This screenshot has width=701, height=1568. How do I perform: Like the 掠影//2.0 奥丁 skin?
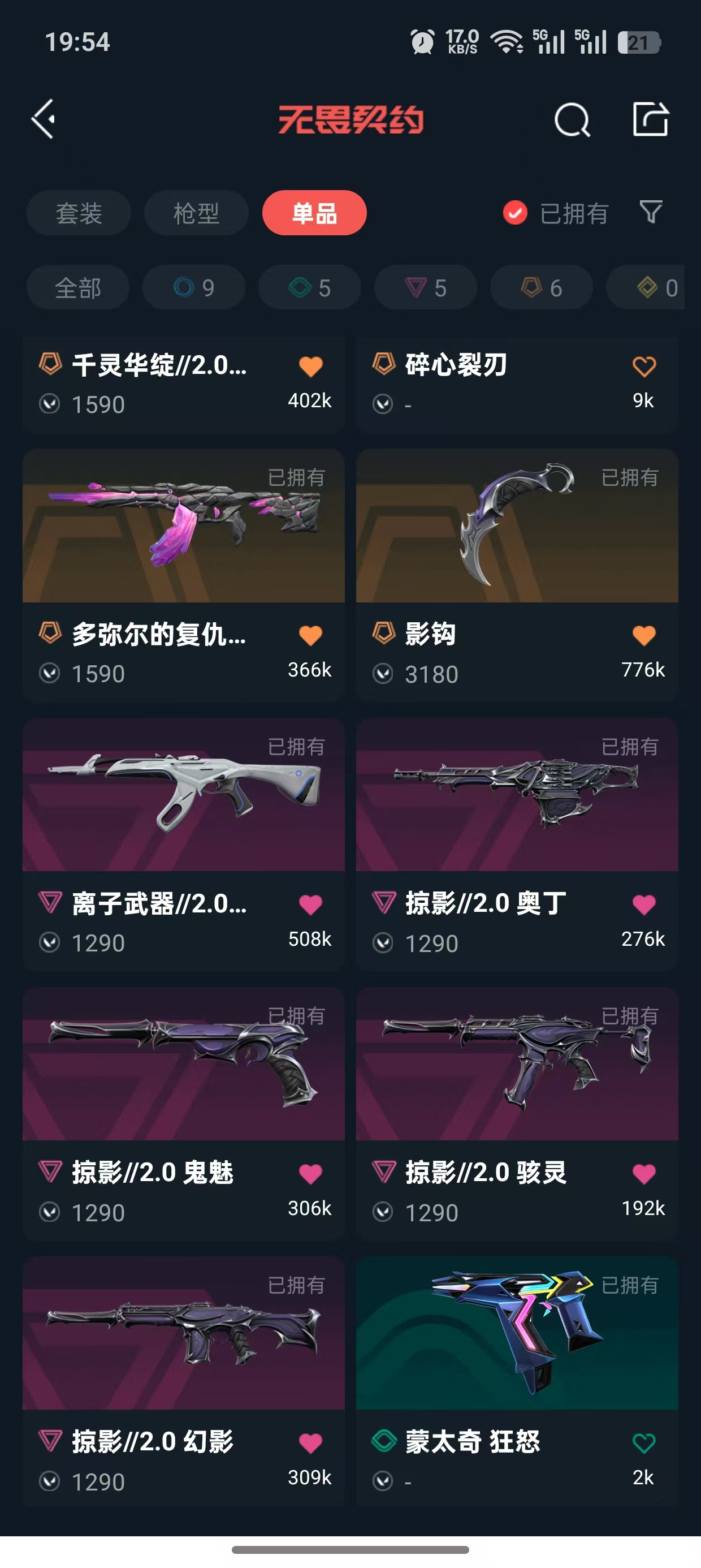coord(644,904)
